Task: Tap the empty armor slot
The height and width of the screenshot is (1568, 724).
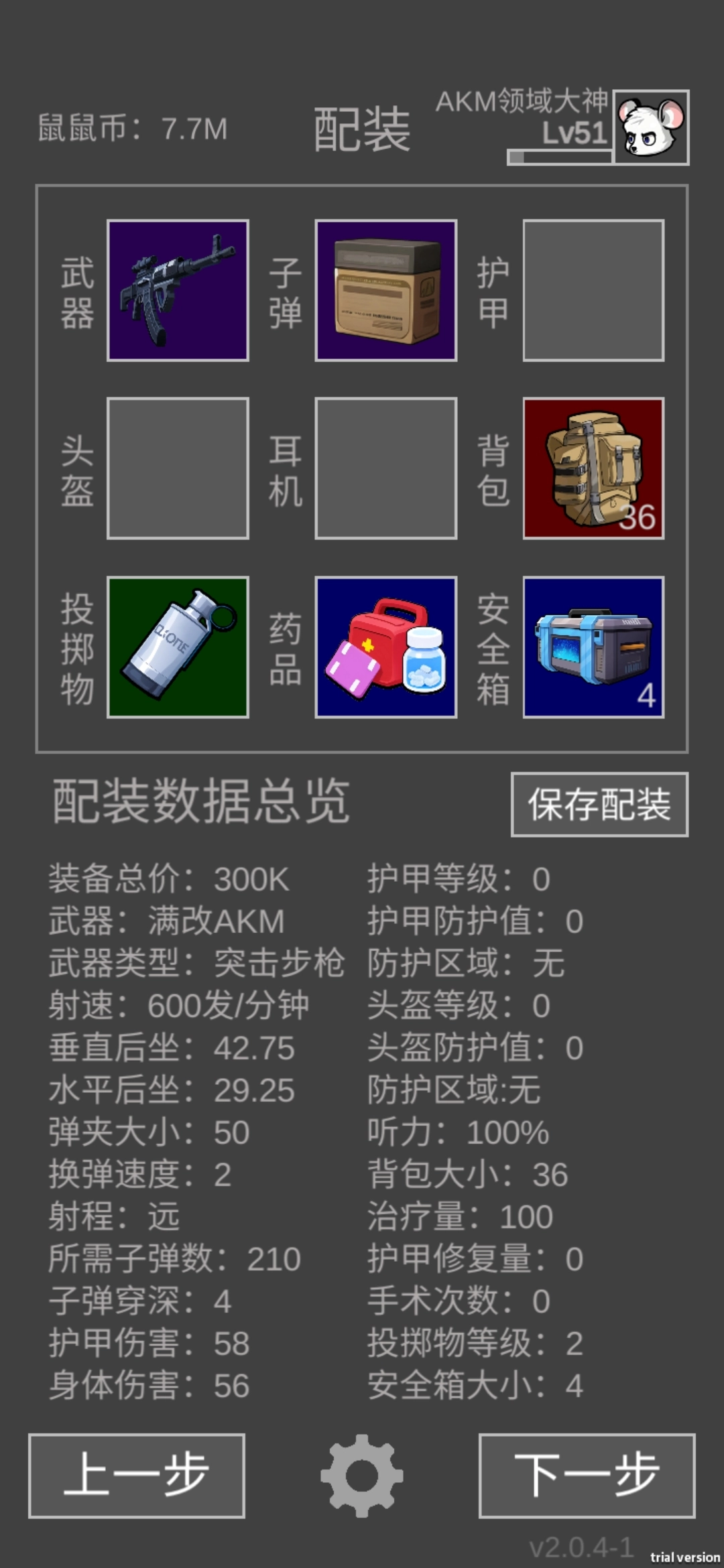Action: click(593, 290)
